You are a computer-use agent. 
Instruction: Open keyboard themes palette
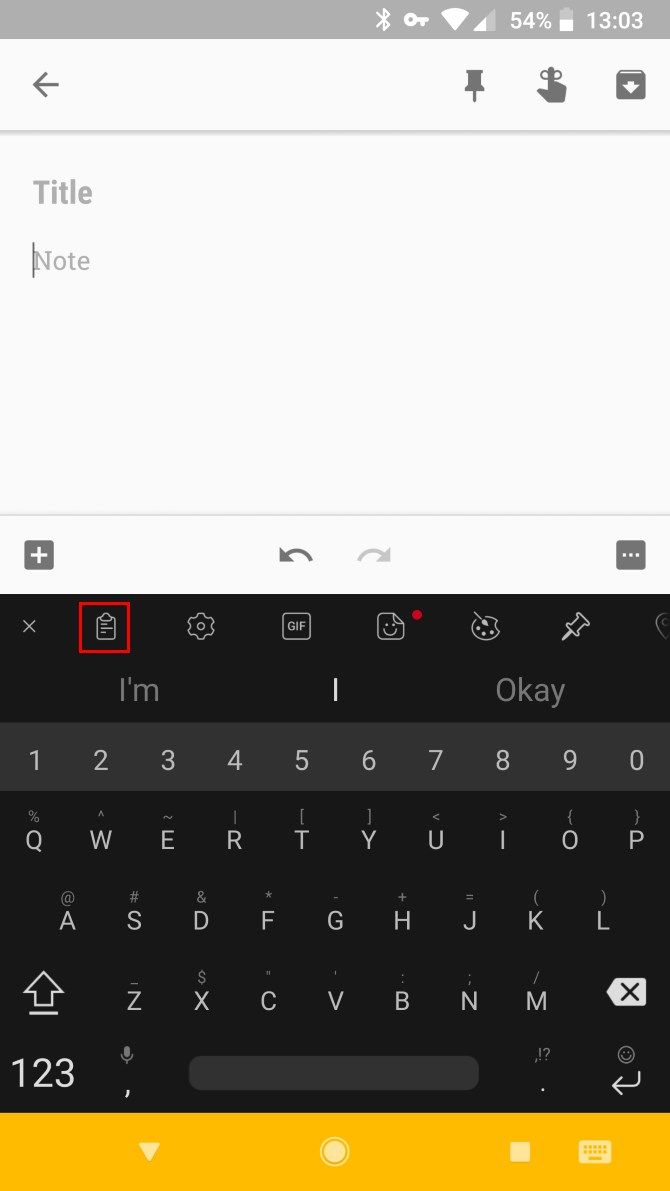click(485, 627)
